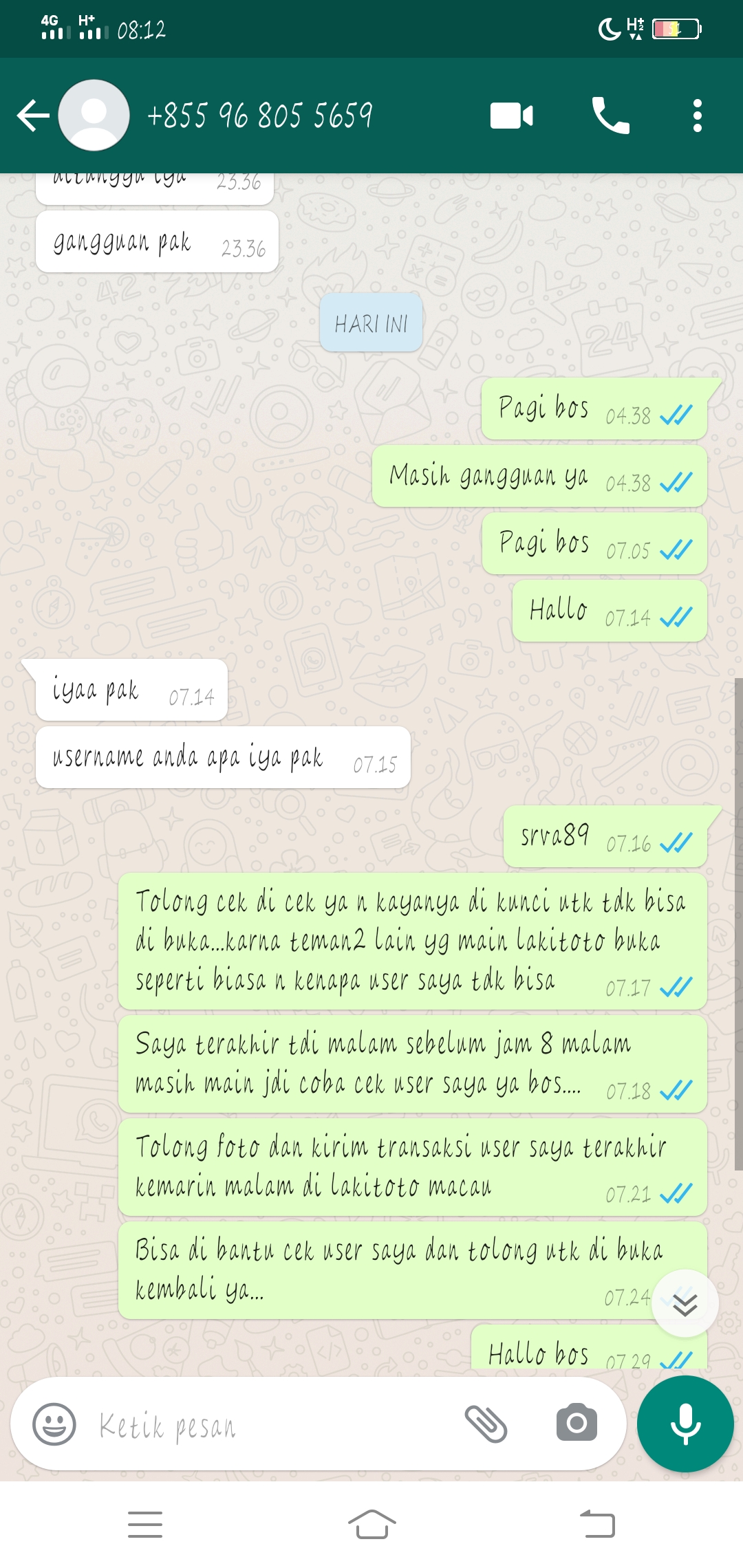Open the overflow menu
This screenshot has width=743, height=1568.
tap(697, 116)
